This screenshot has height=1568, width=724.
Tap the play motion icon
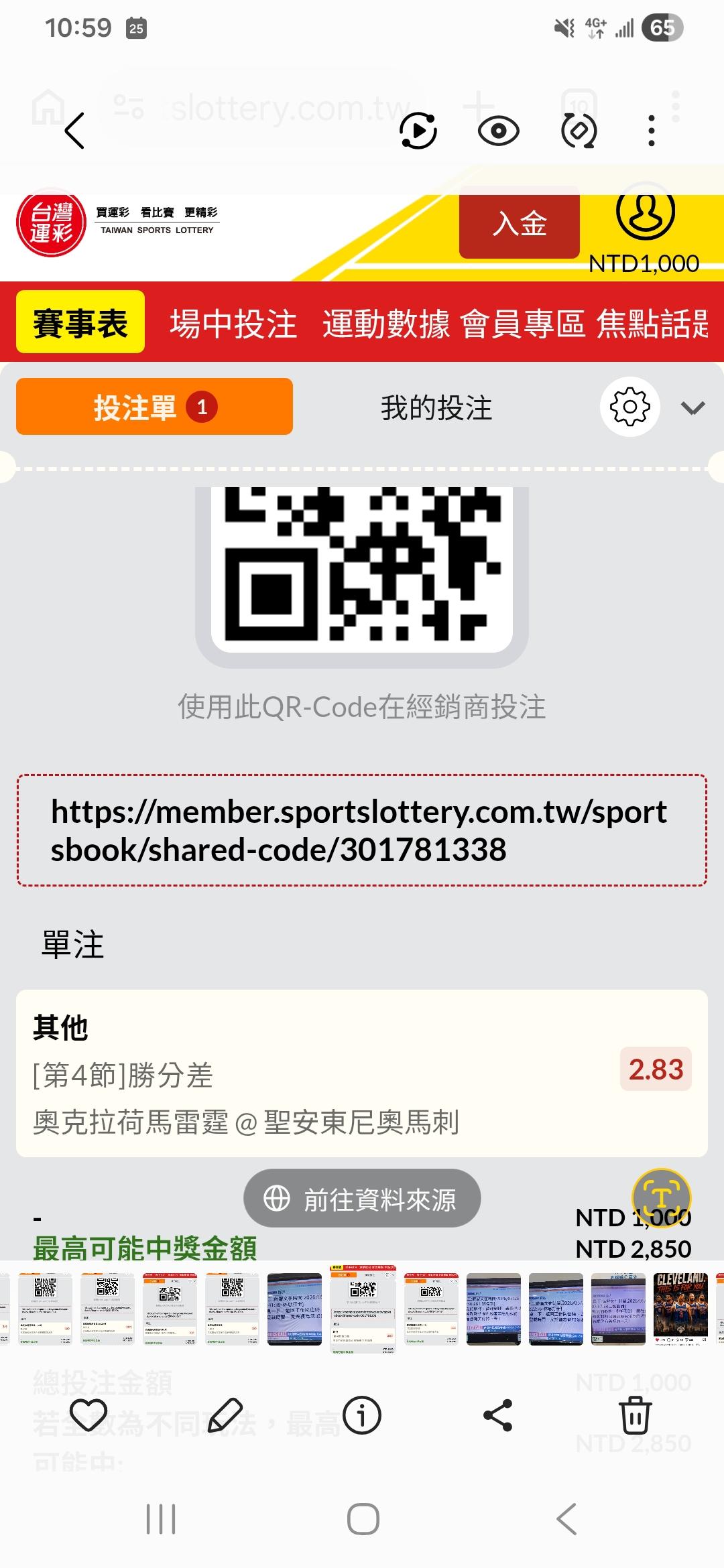[418, 131]
